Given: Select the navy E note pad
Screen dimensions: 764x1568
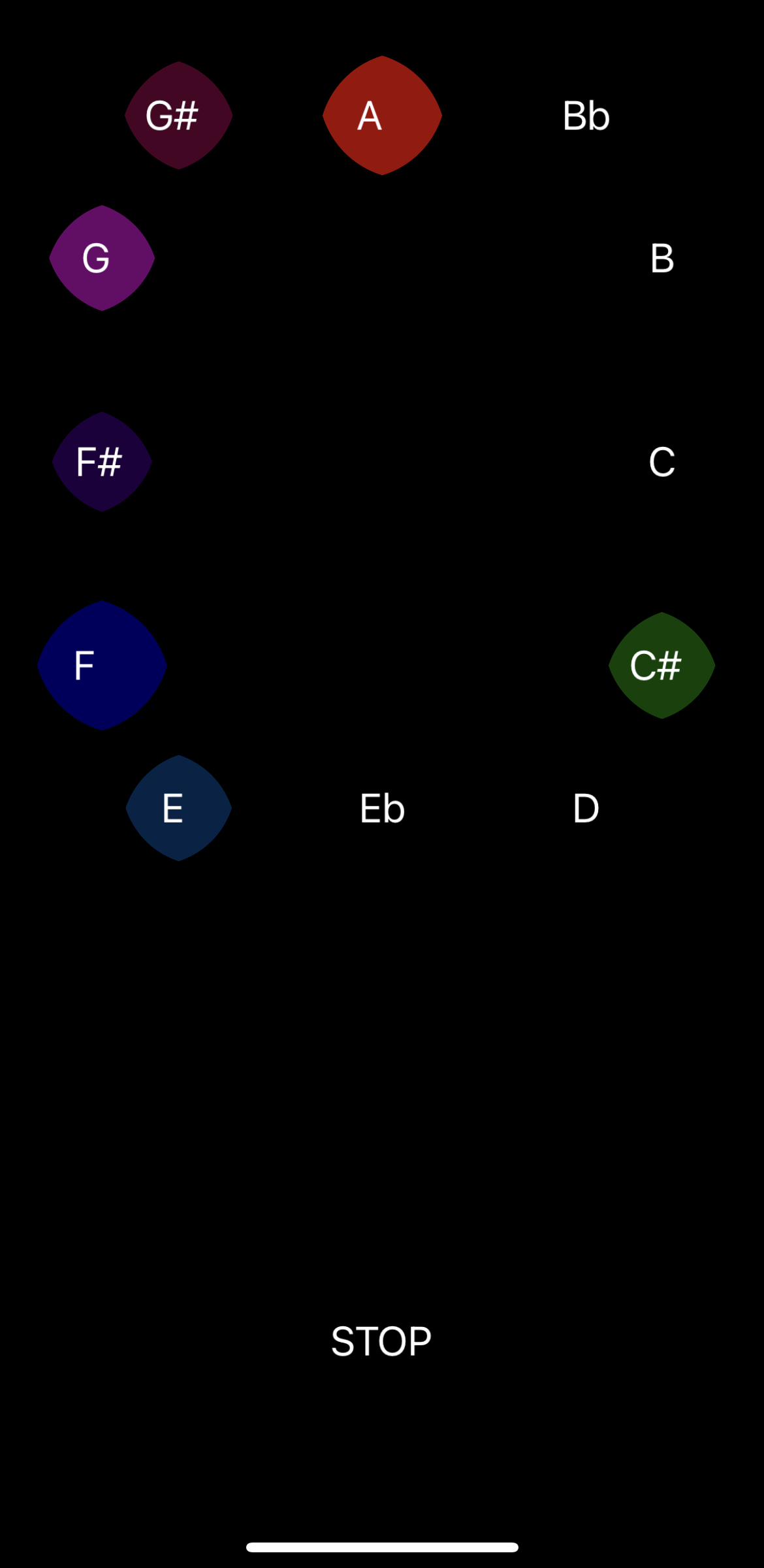Looking at the screenshot, I should click(178, 808).
